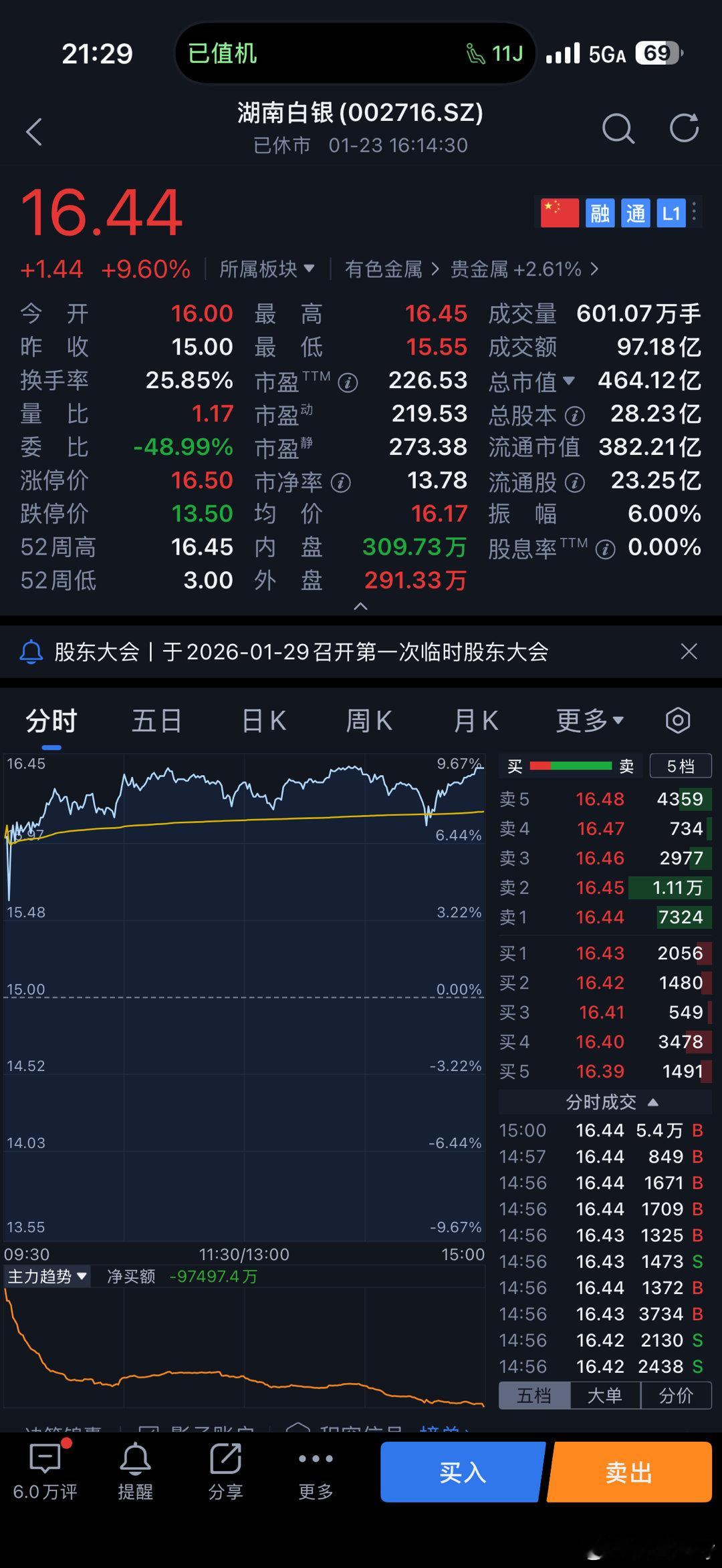Collapse the stock details panel with the chevron
This screenshot has width=722, height=1568.
click(x=361, y=606)
